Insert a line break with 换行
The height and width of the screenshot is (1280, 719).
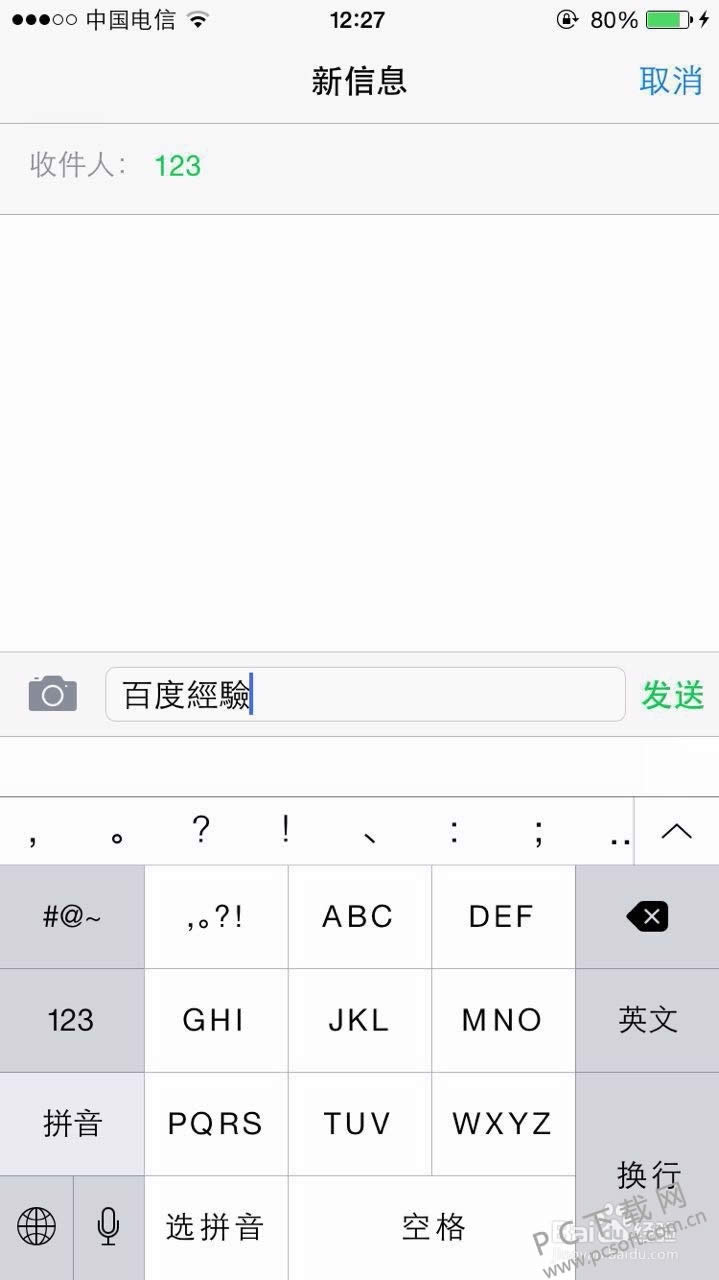pyautogui.click(x=647, y=1175)
